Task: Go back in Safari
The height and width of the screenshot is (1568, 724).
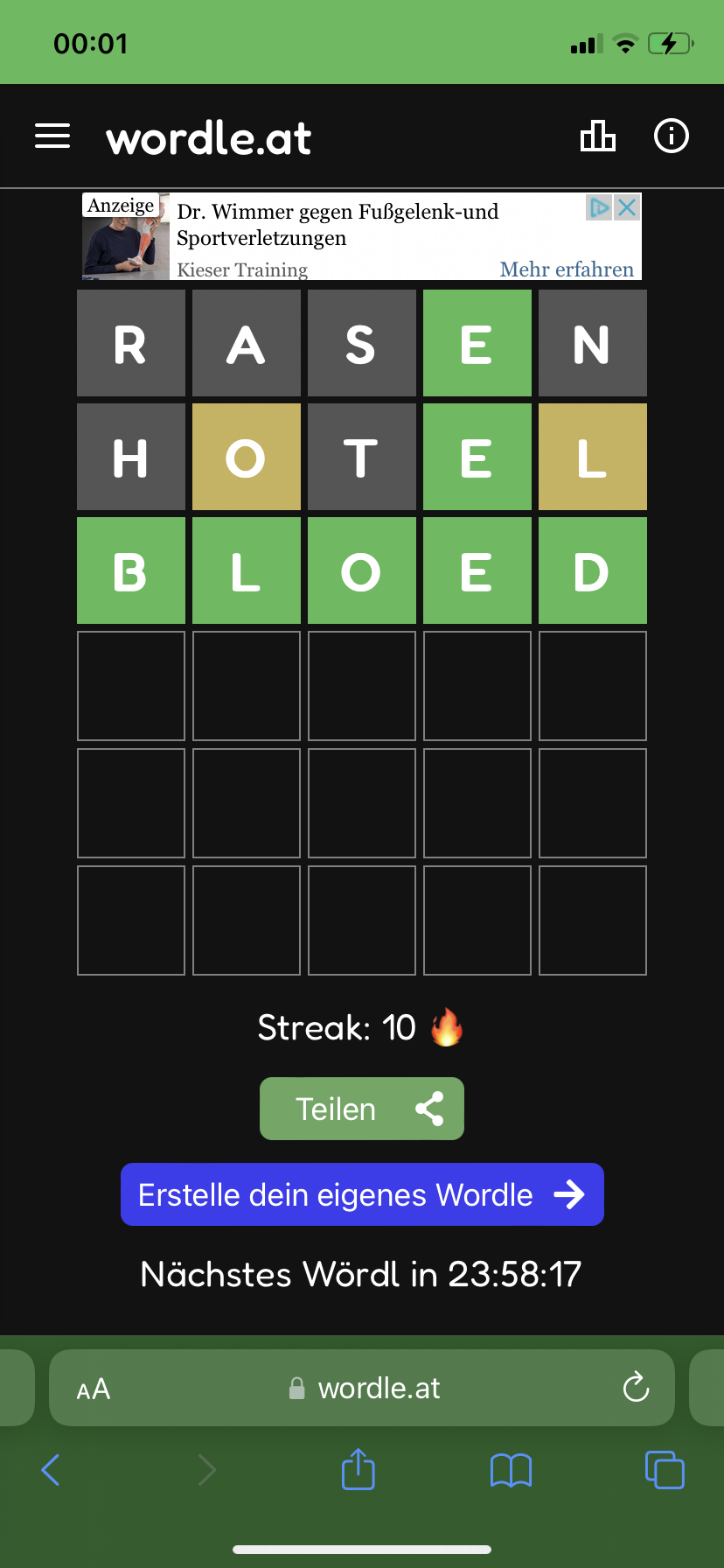Action: point(51,1470)
